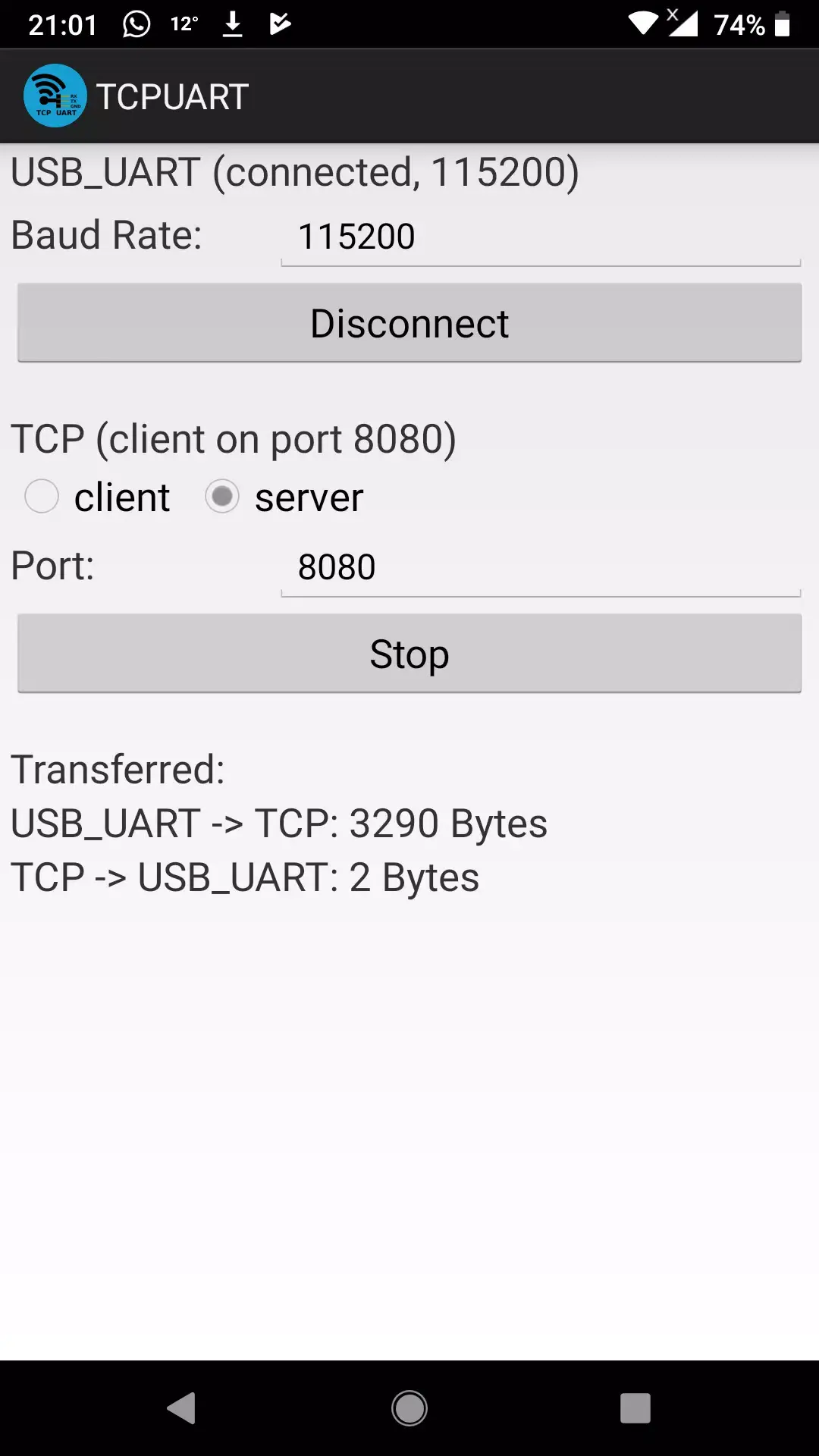The height and width of the screenshot is (1456, 819).
Task: Tap the TCPUART app logo icon
Action: click(54, 94)
